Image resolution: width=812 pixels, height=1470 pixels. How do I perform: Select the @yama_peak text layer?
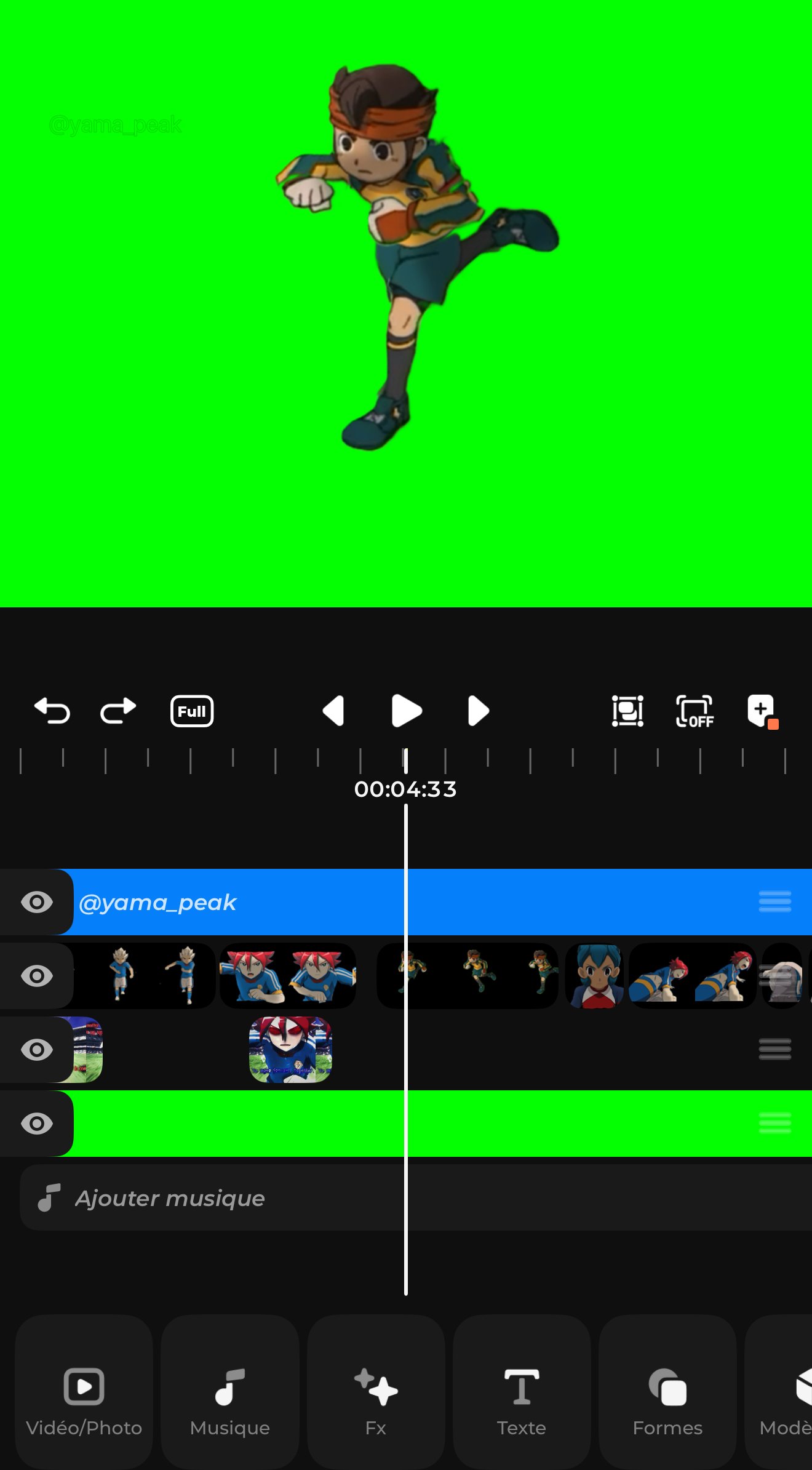click(431, 902)
